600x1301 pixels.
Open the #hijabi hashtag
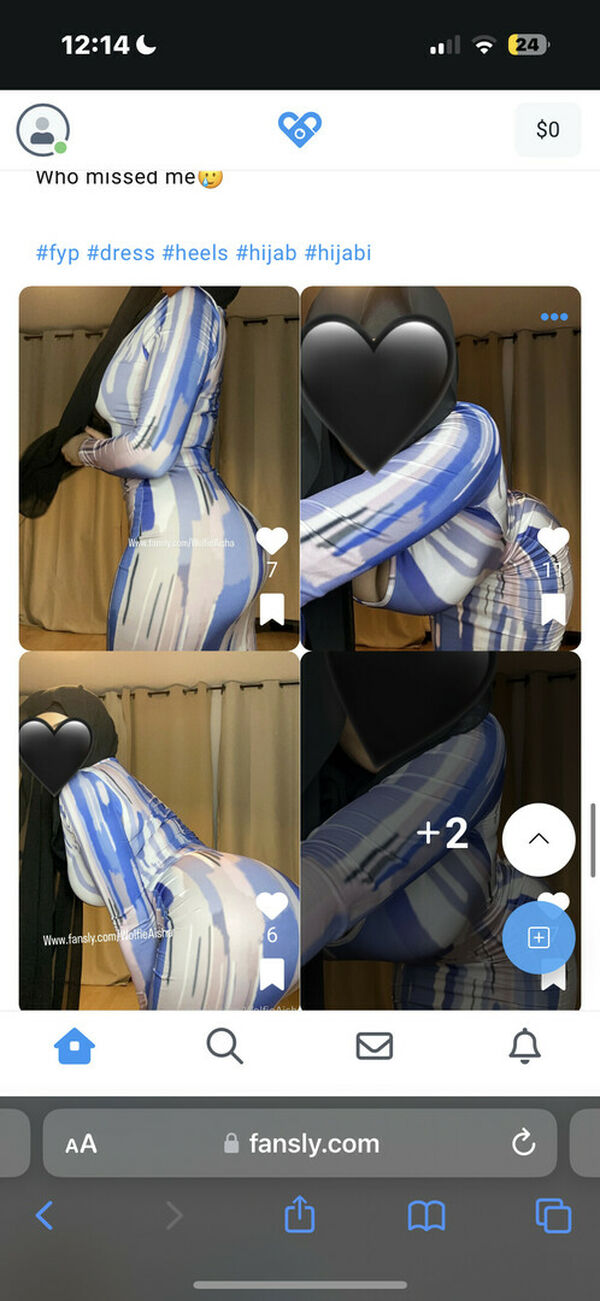[x=338, y=252]
